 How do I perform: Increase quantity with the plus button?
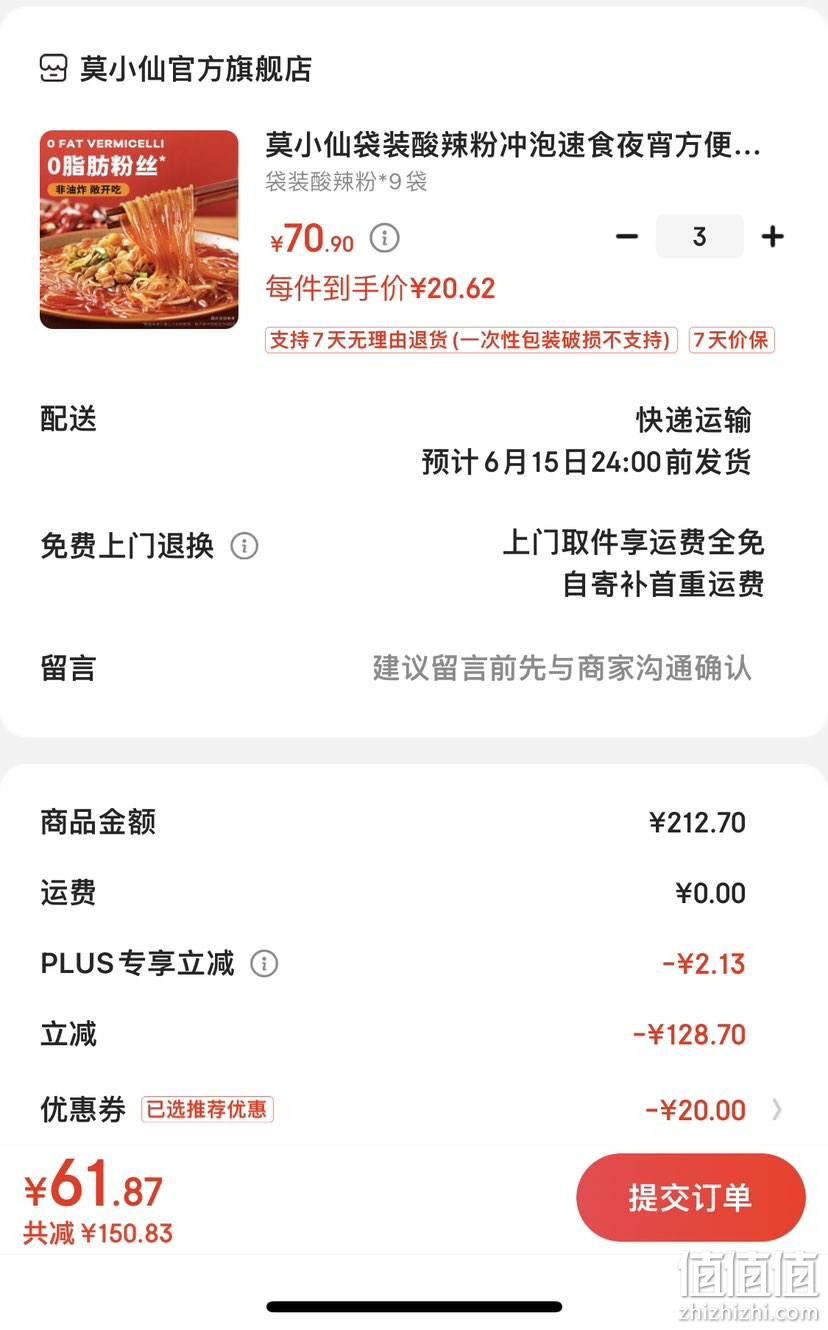point(772,237)
